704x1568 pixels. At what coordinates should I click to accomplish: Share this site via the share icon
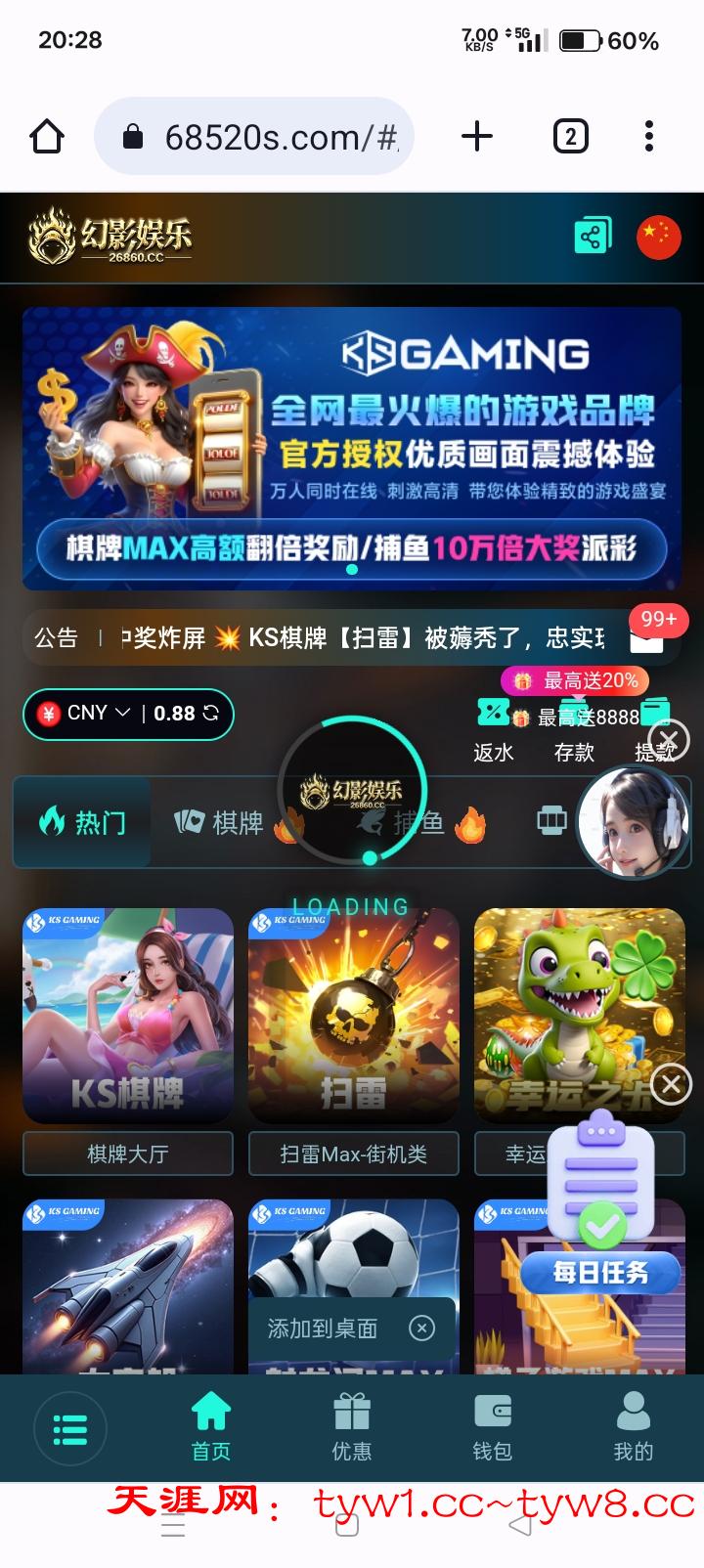coord(593,237)
